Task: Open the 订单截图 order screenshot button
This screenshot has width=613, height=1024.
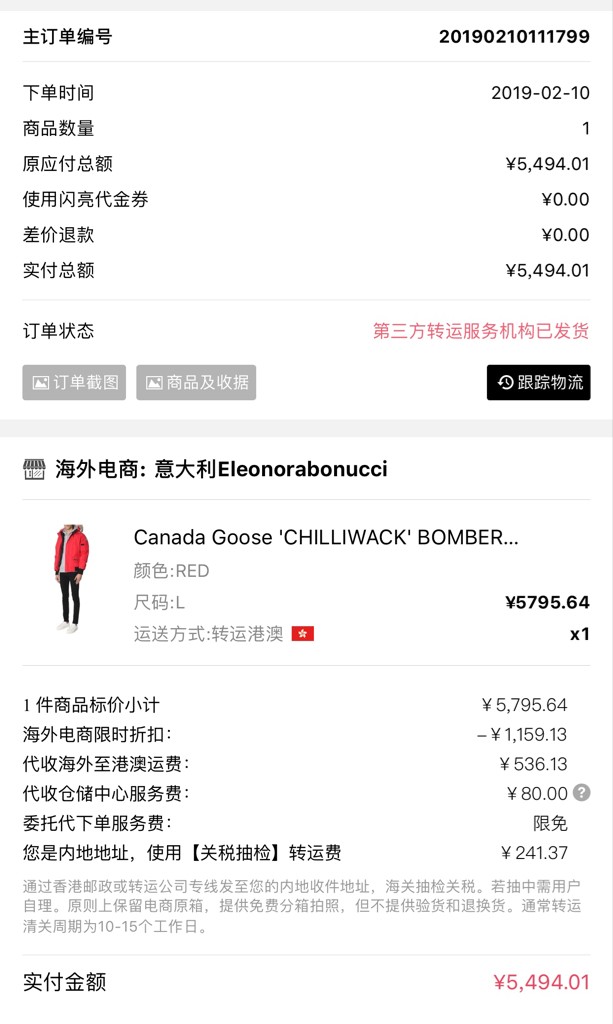Action: [74, 382]
